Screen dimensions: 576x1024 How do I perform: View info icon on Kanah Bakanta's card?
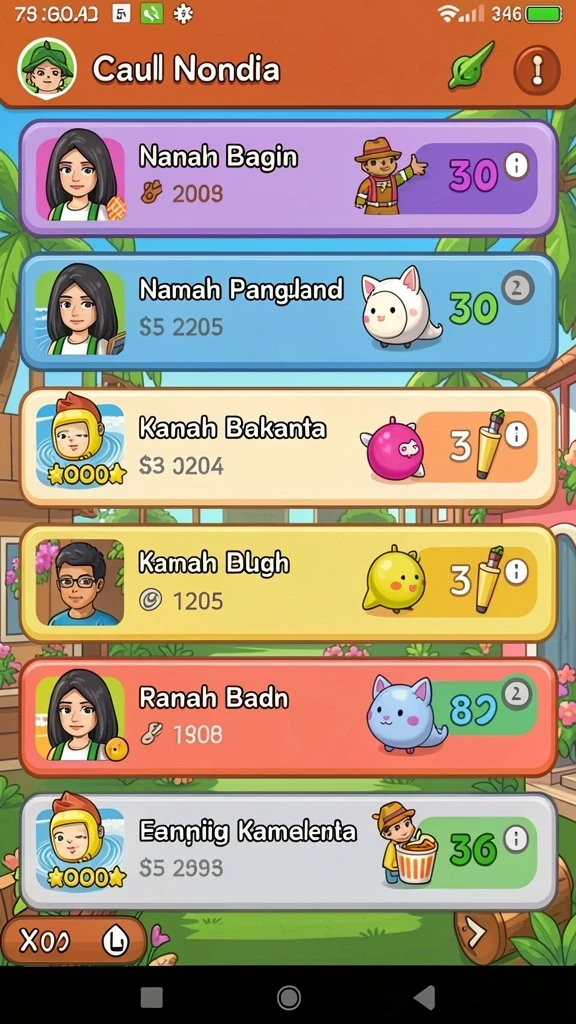pyautogui.click(x=517, y=433)
